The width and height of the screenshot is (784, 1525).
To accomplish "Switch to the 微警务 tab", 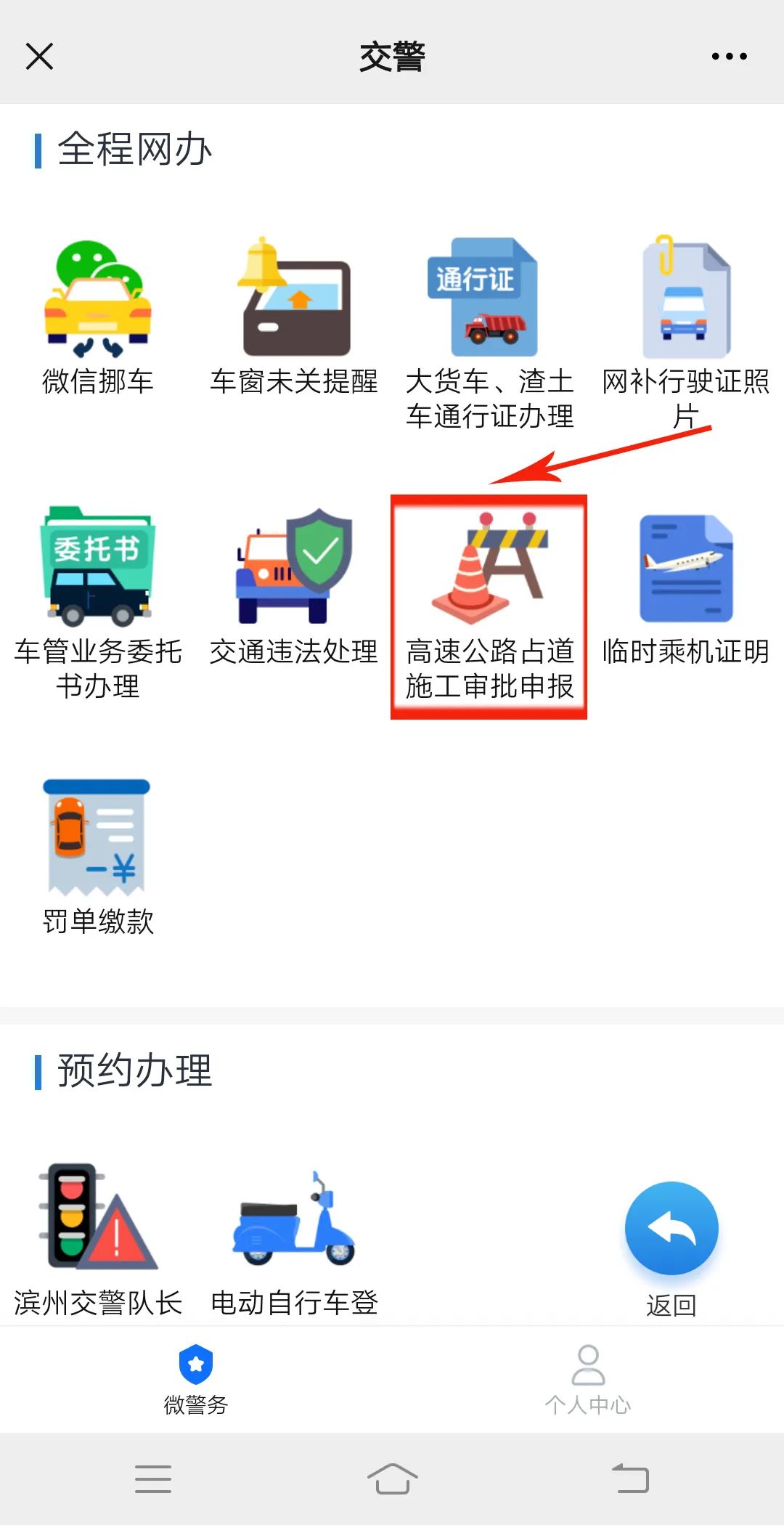I will (x=196, y=1378).
